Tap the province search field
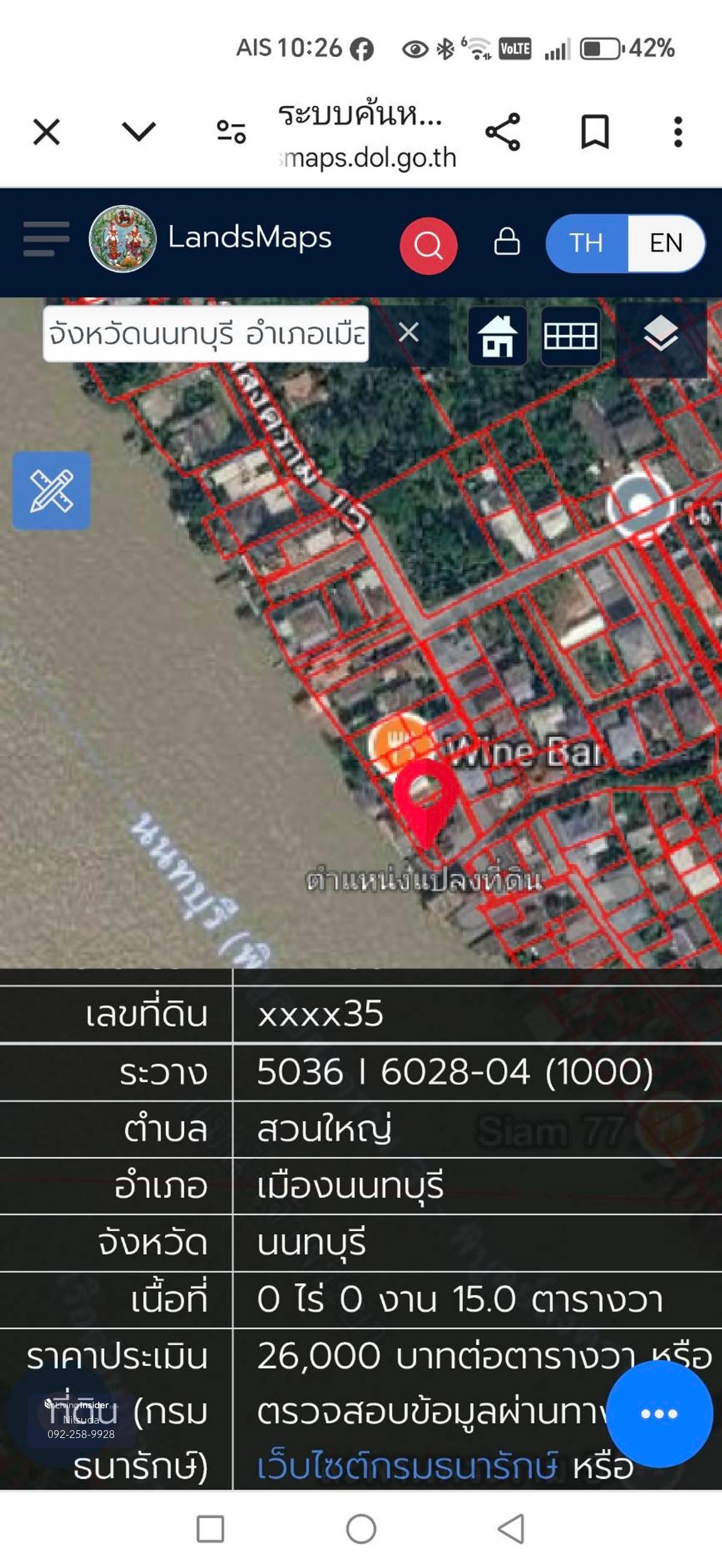 tap(206, 333)
